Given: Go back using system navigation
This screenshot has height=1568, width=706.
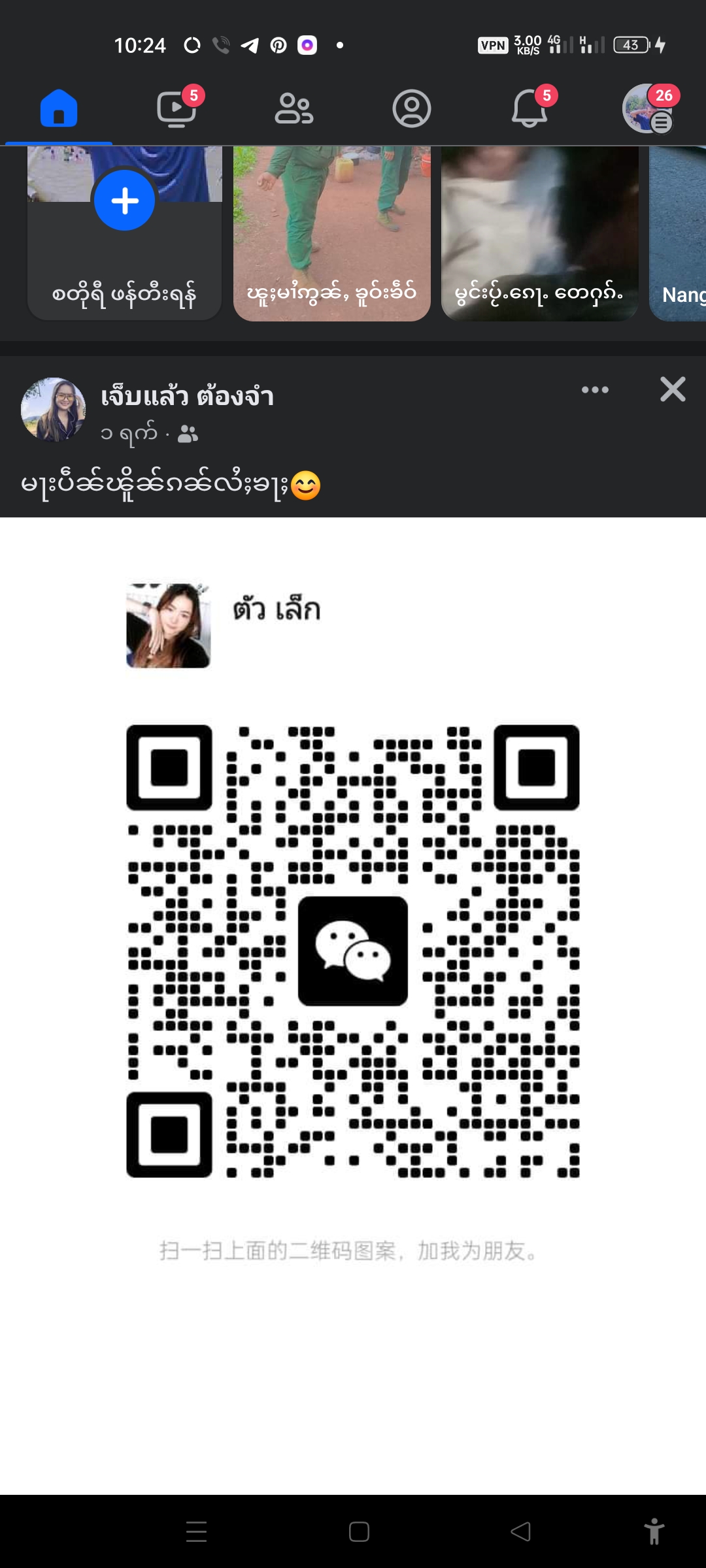Looking at the screenshot, I should (x=520, y=1531).
